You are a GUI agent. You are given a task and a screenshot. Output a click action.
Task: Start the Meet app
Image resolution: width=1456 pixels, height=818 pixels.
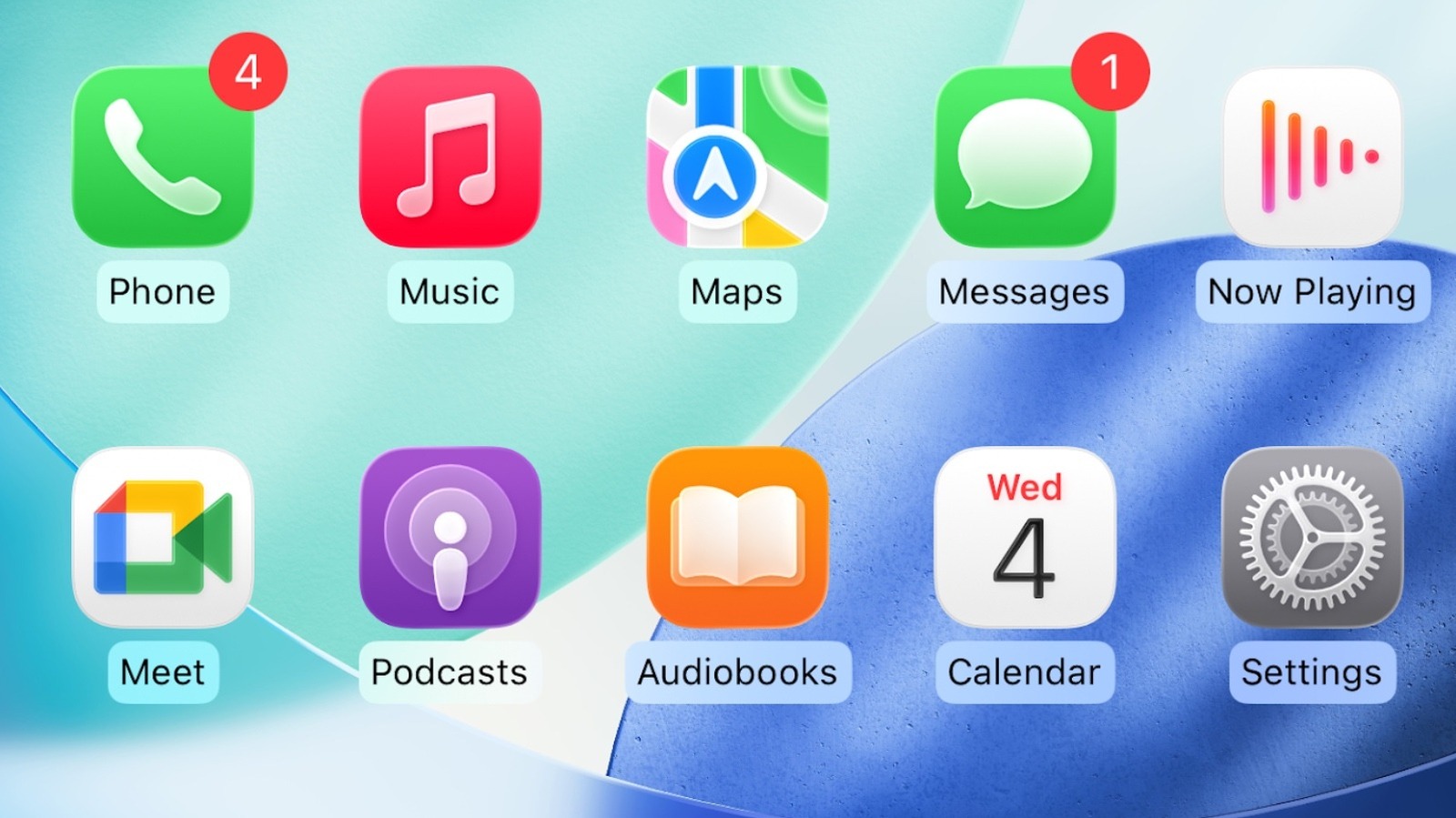pyautogui.click(x=163, y=537)
